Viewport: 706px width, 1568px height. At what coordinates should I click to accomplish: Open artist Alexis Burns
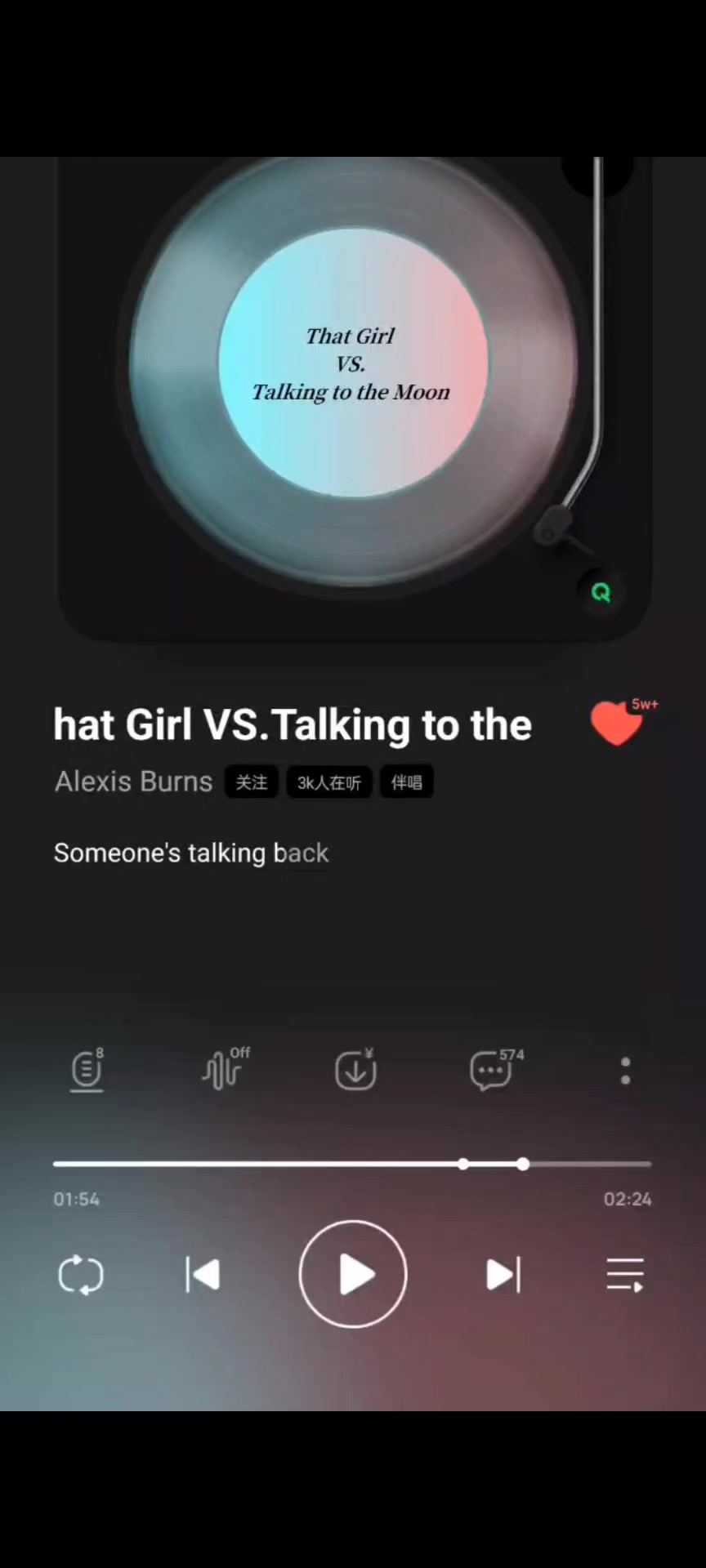133,782
